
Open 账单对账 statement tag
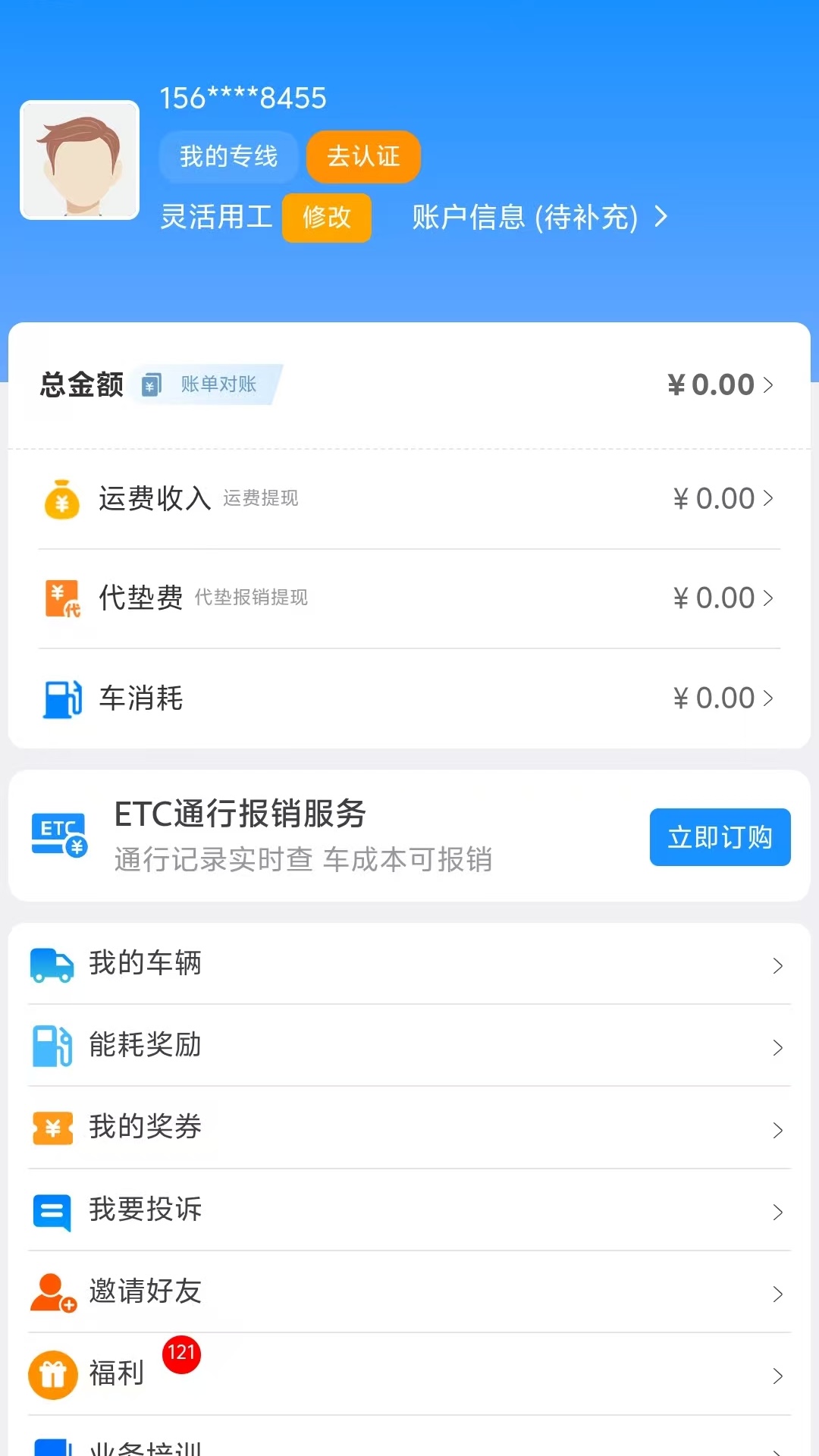[208, 384]
